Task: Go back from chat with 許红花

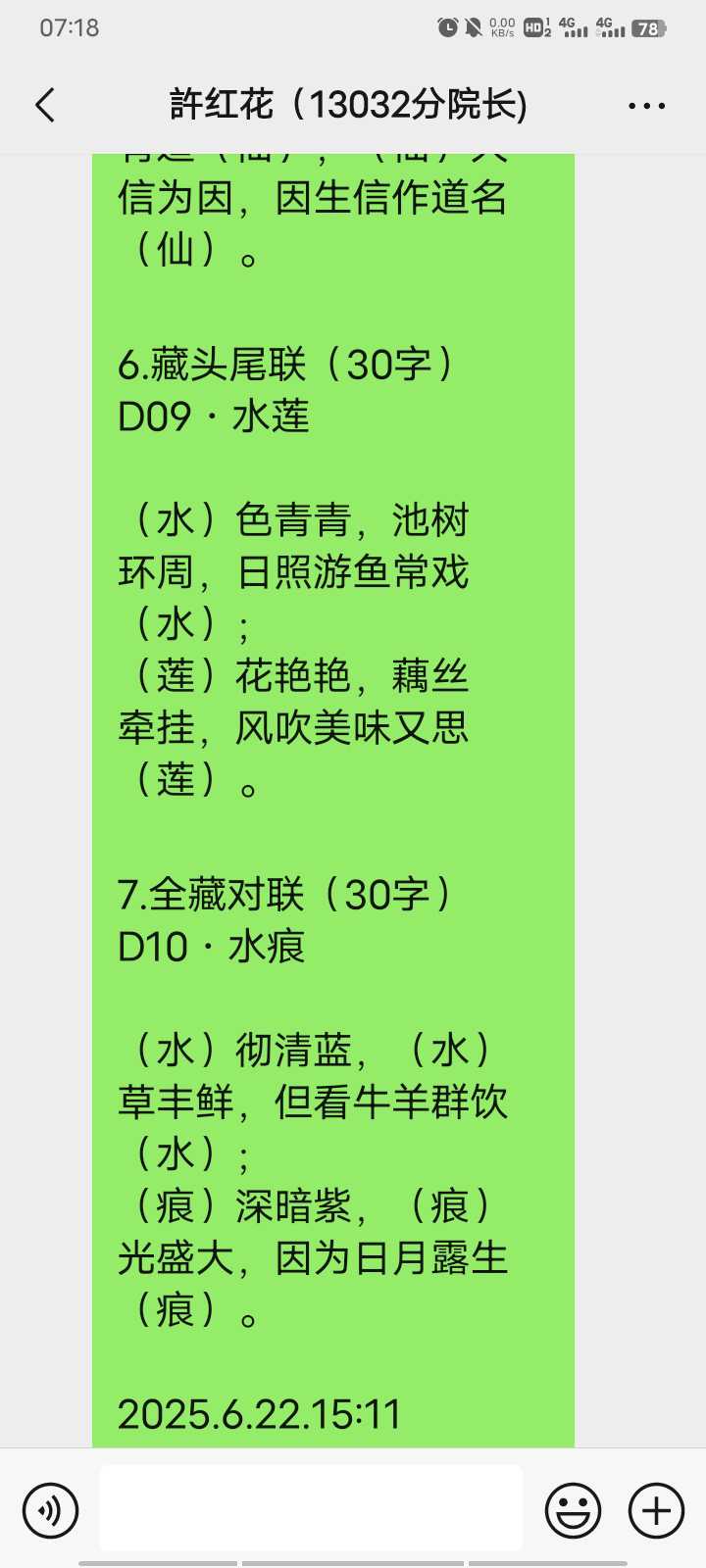Action: 45,105
